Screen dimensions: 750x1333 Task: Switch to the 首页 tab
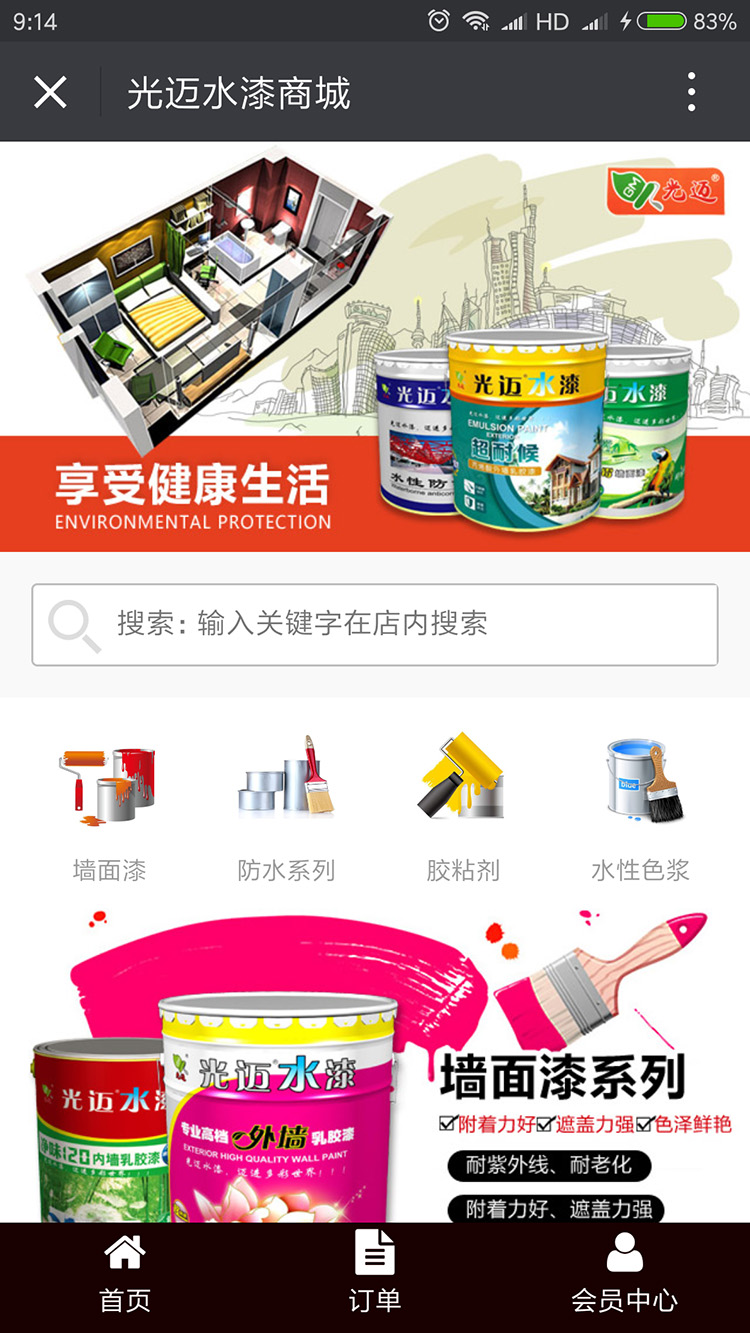coord(125,1277)
